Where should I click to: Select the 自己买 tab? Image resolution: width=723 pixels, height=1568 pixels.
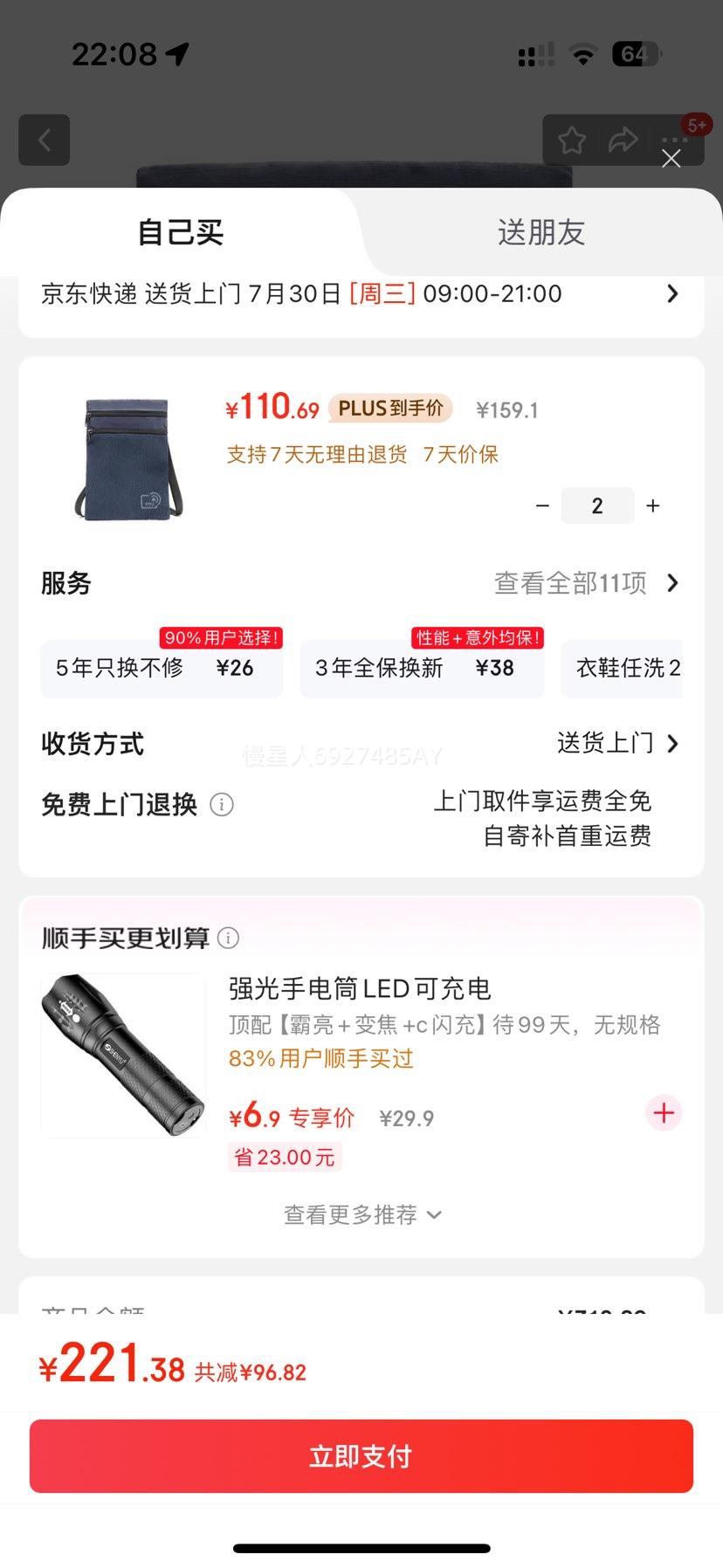click(x=179, y=232)
